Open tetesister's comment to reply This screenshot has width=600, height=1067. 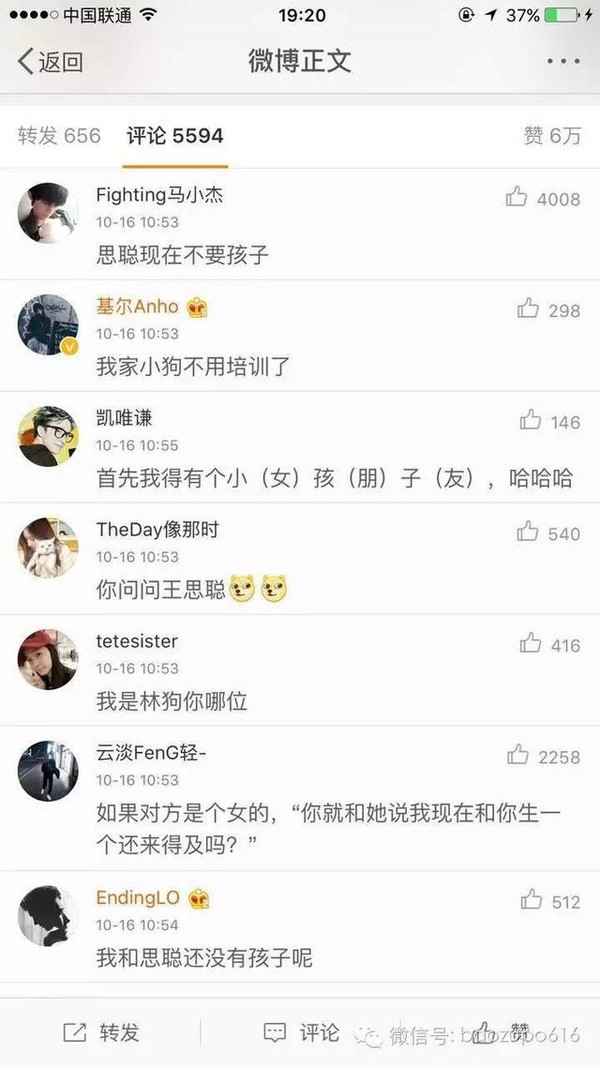coord(171,702)
